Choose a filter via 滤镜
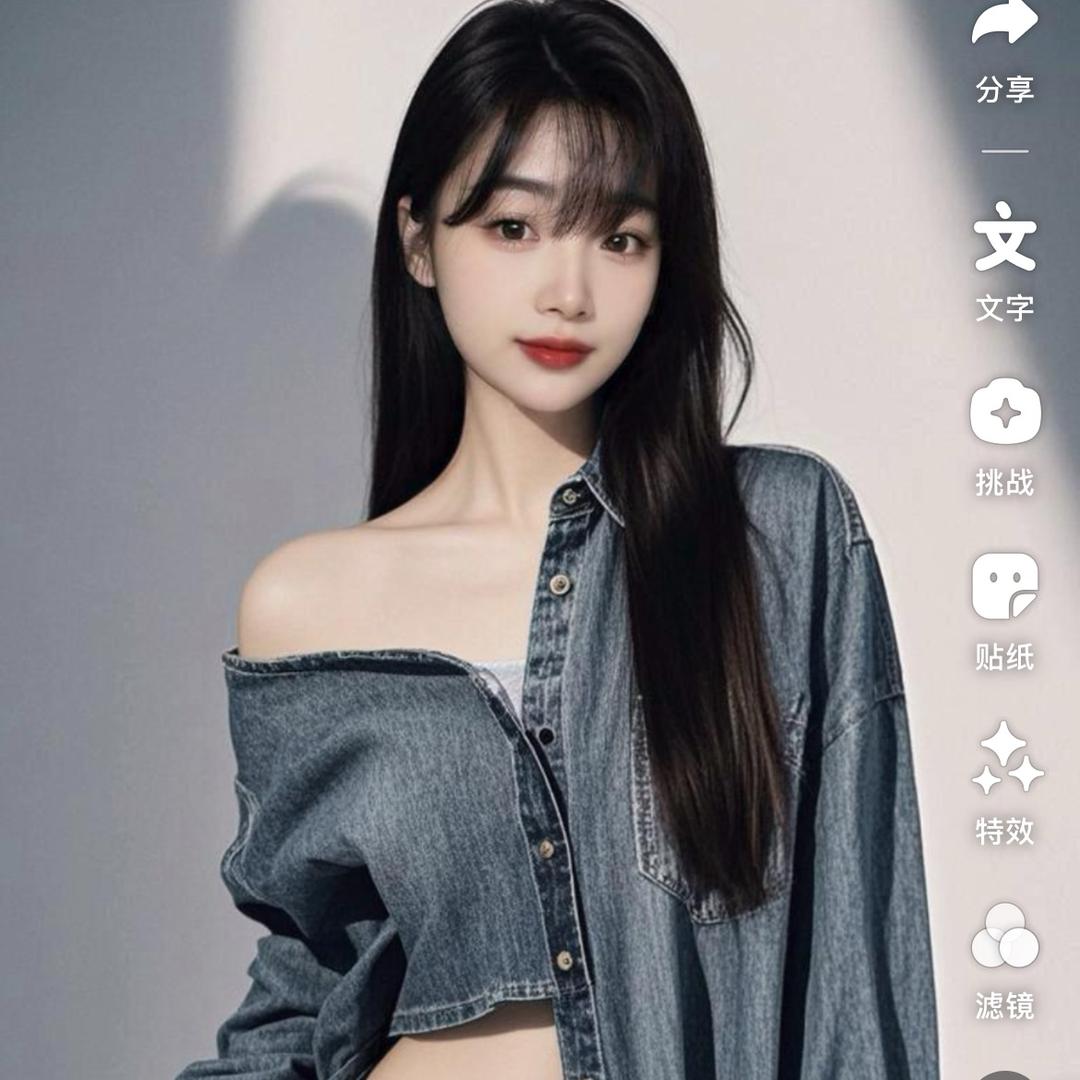Viewport: 1080px width, 1080px height. click(1004, 936)
